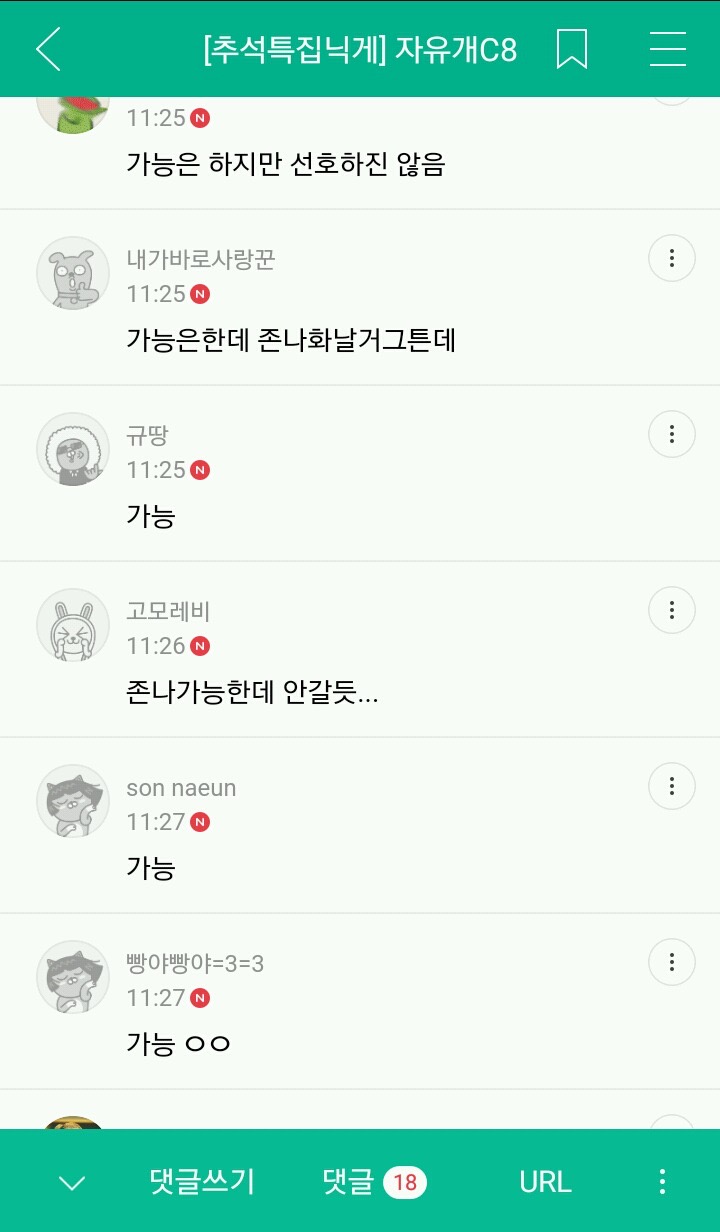Bookmark this post
The width and height of the screenshot is (720, 1232).
click(x=571, y=49)
